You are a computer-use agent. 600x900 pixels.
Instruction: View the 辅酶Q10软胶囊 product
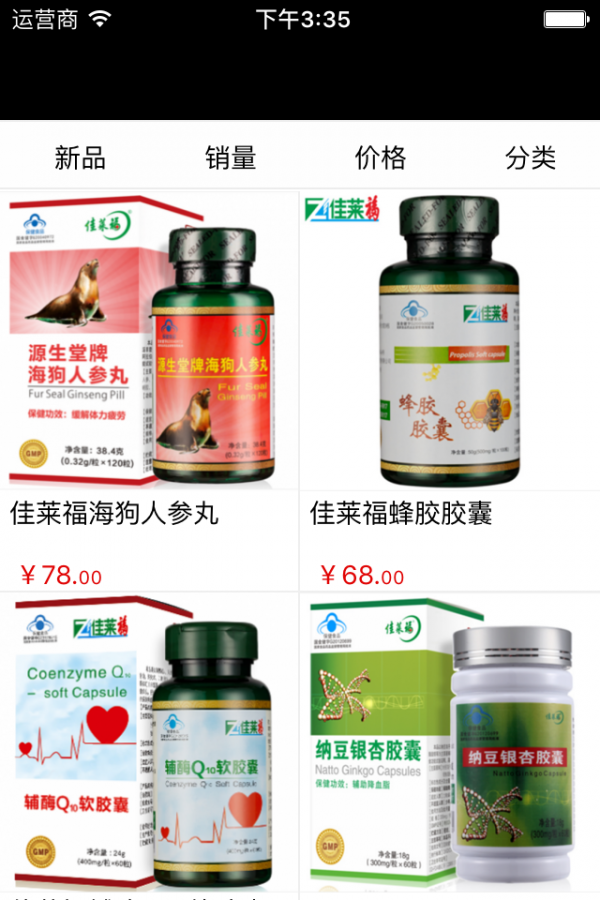pos(150,745)
